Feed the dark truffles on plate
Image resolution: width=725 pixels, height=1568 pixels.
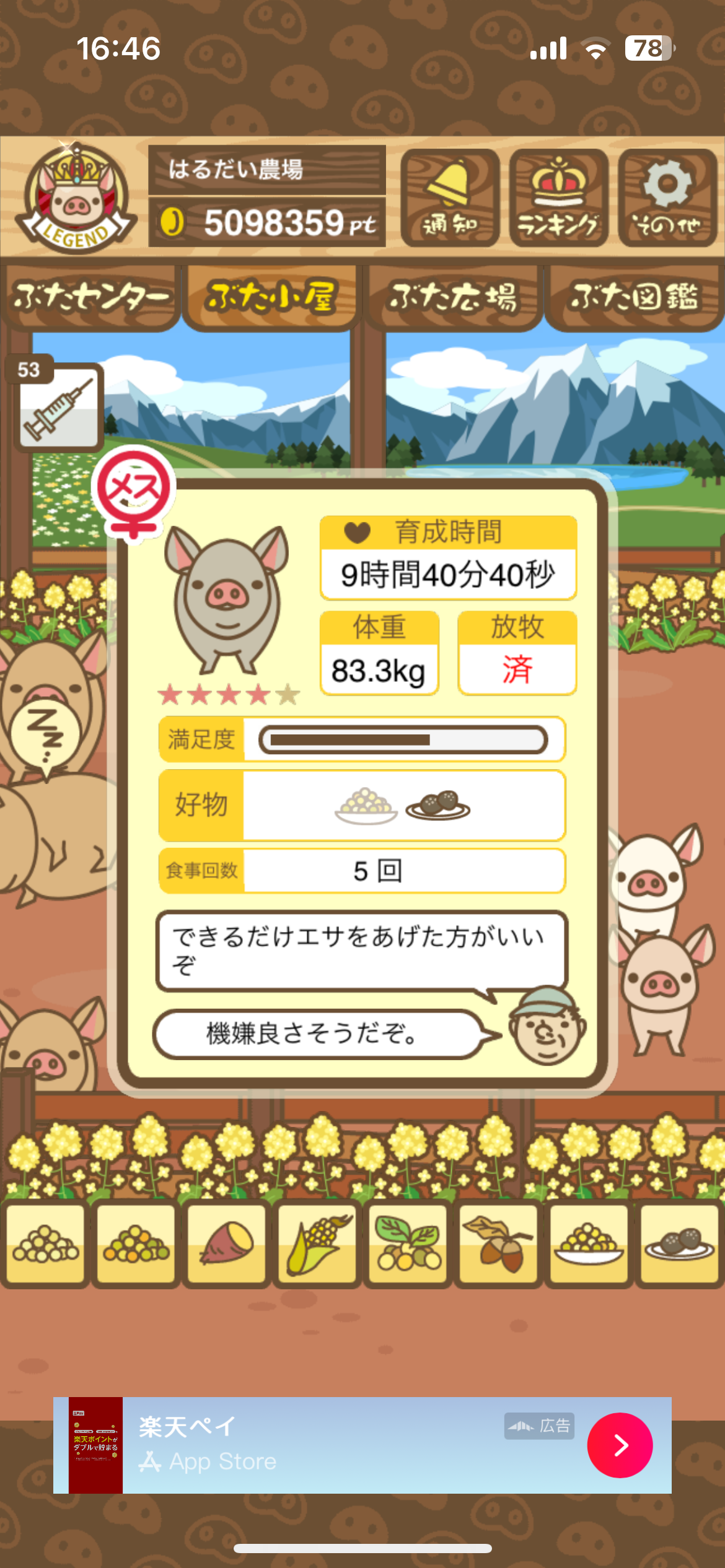coord(679,1243)
